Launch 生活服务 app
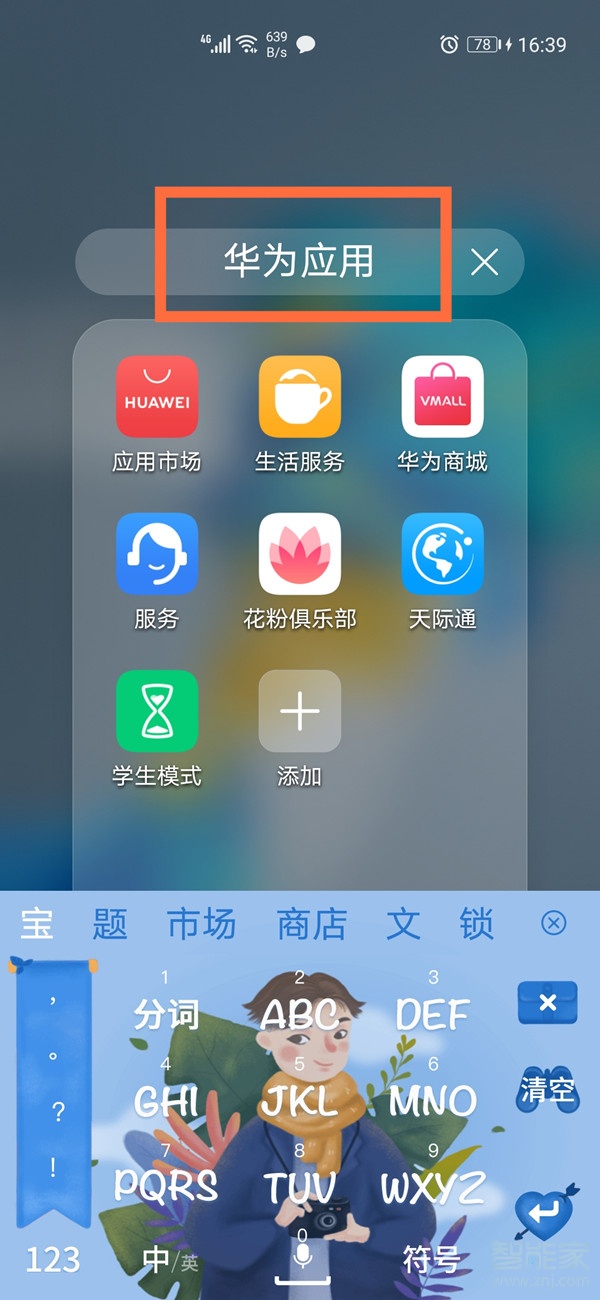 (x=300, y=398)
